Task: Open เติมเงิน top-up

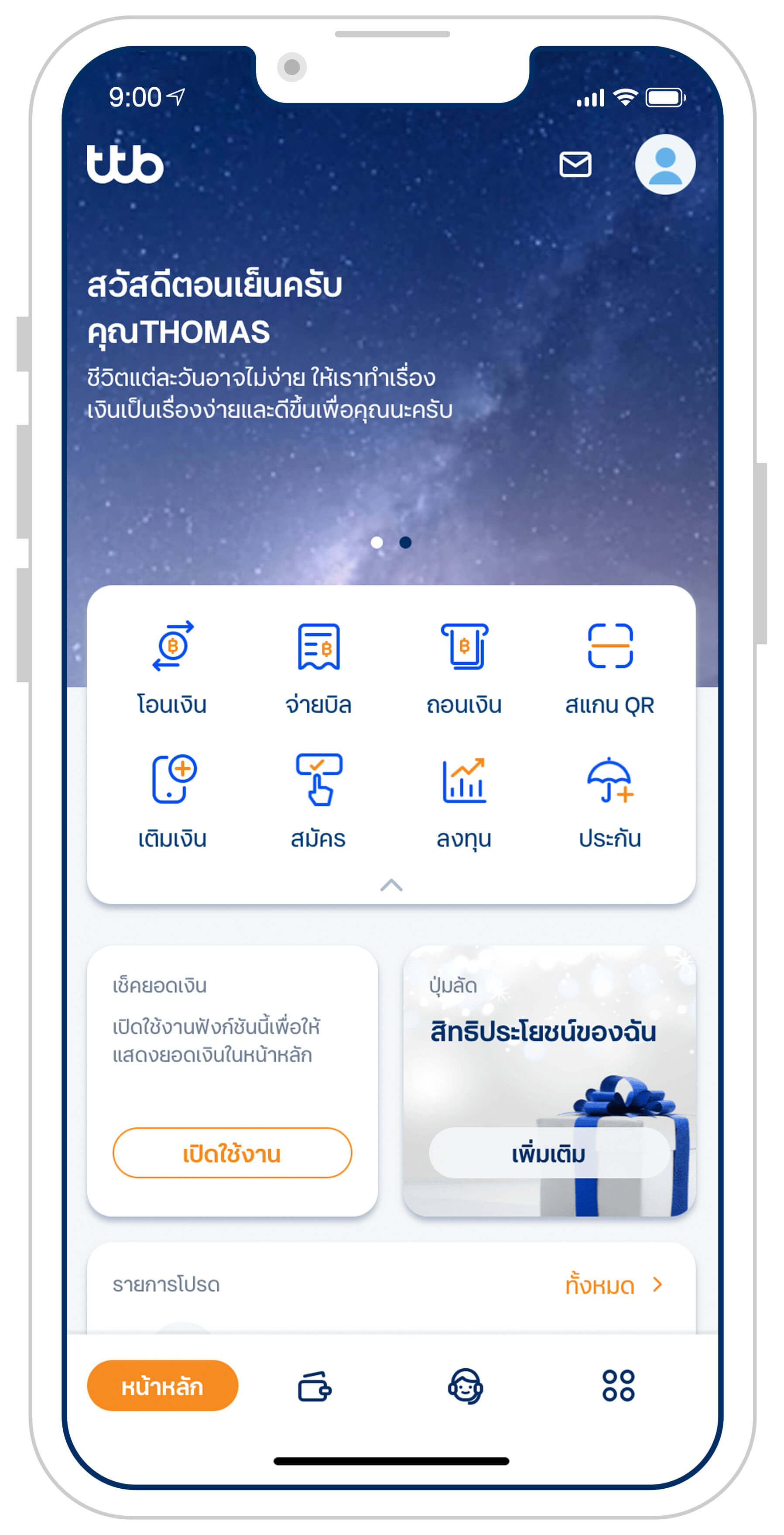Action: (x=172, y=801)
